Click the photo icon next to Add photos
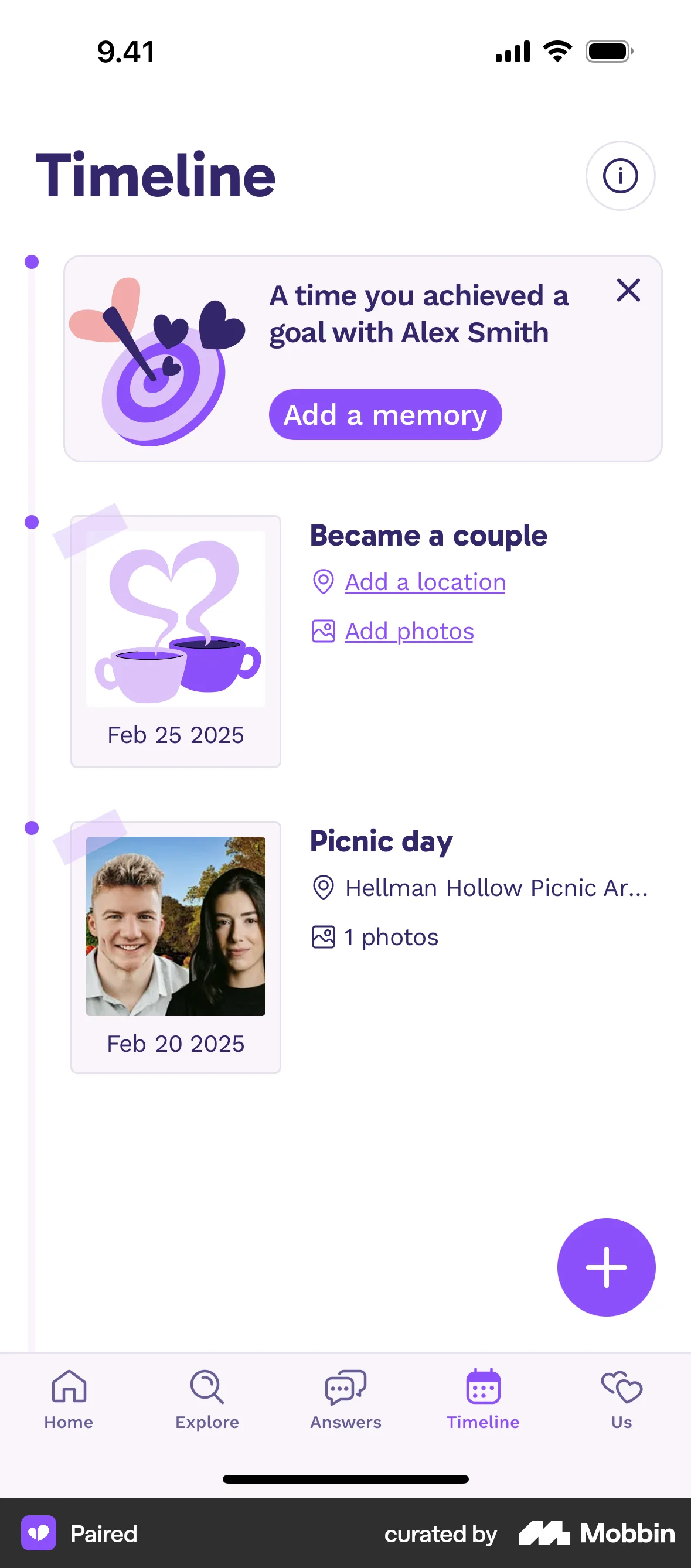This screenshot has width=691, height=1568. pyautogui.click(x=324, y=632)
